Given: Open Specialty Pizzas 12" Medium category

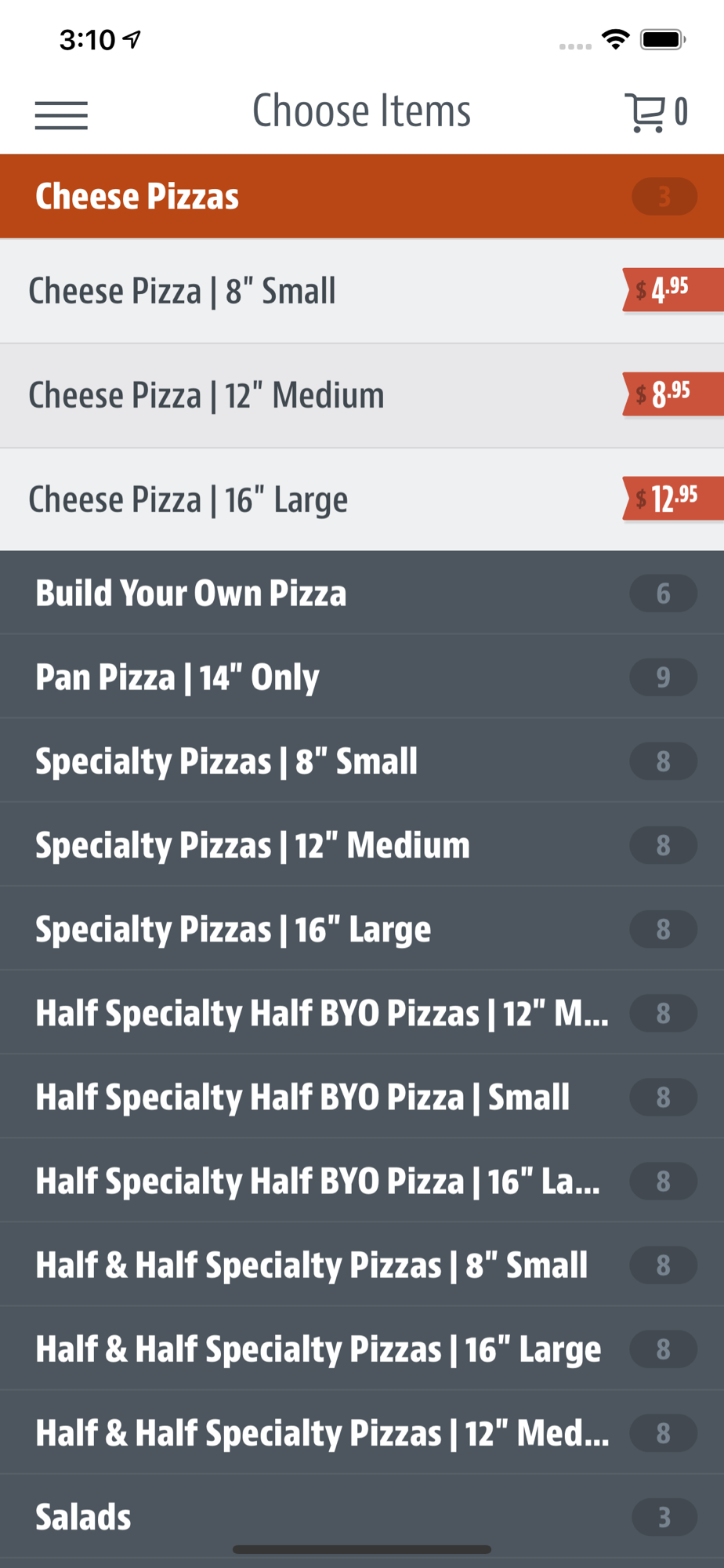Looking at the screenshot, I should click(362, 845).
